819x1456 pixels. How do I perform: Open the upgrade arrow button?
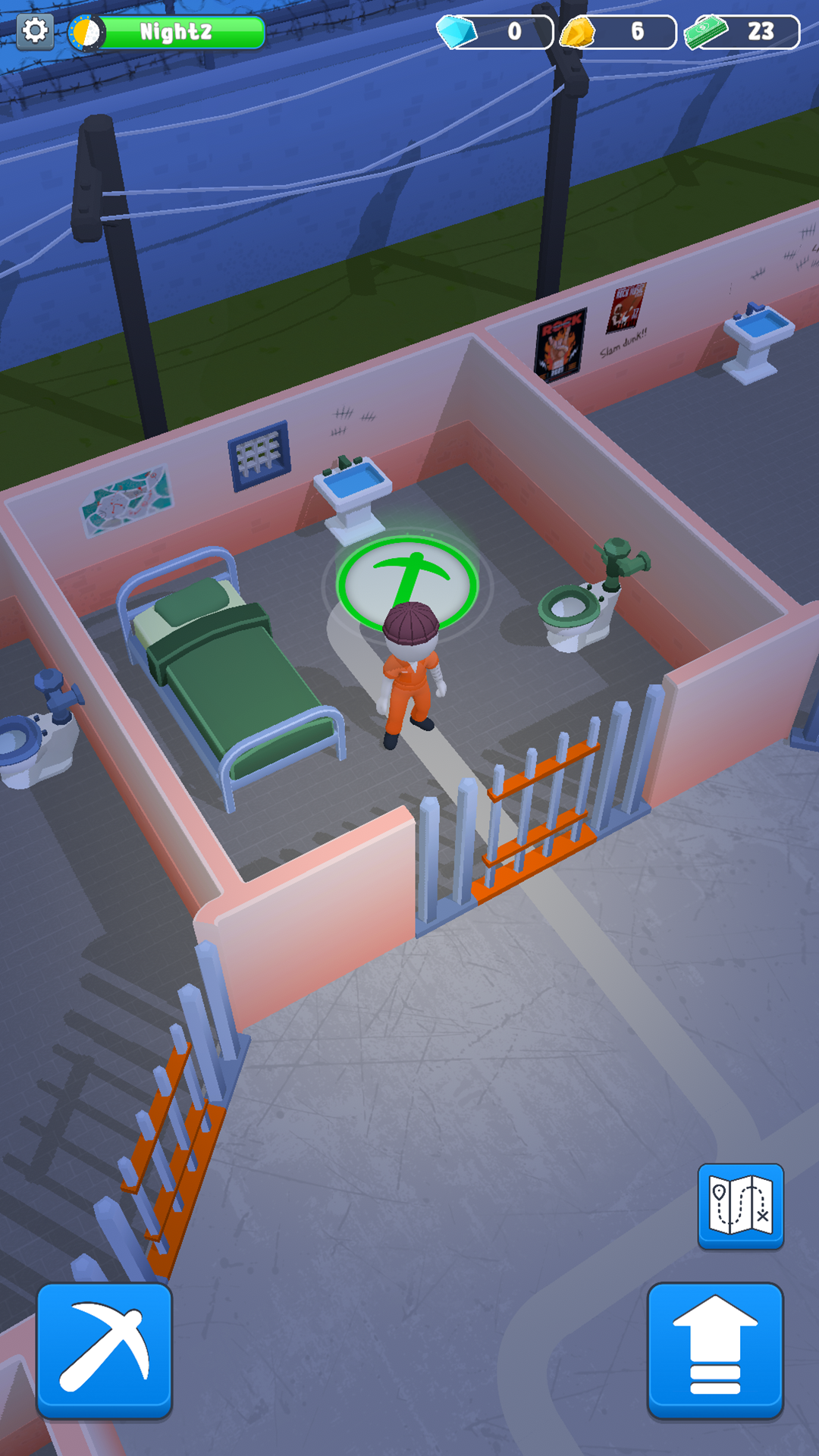714,1350
